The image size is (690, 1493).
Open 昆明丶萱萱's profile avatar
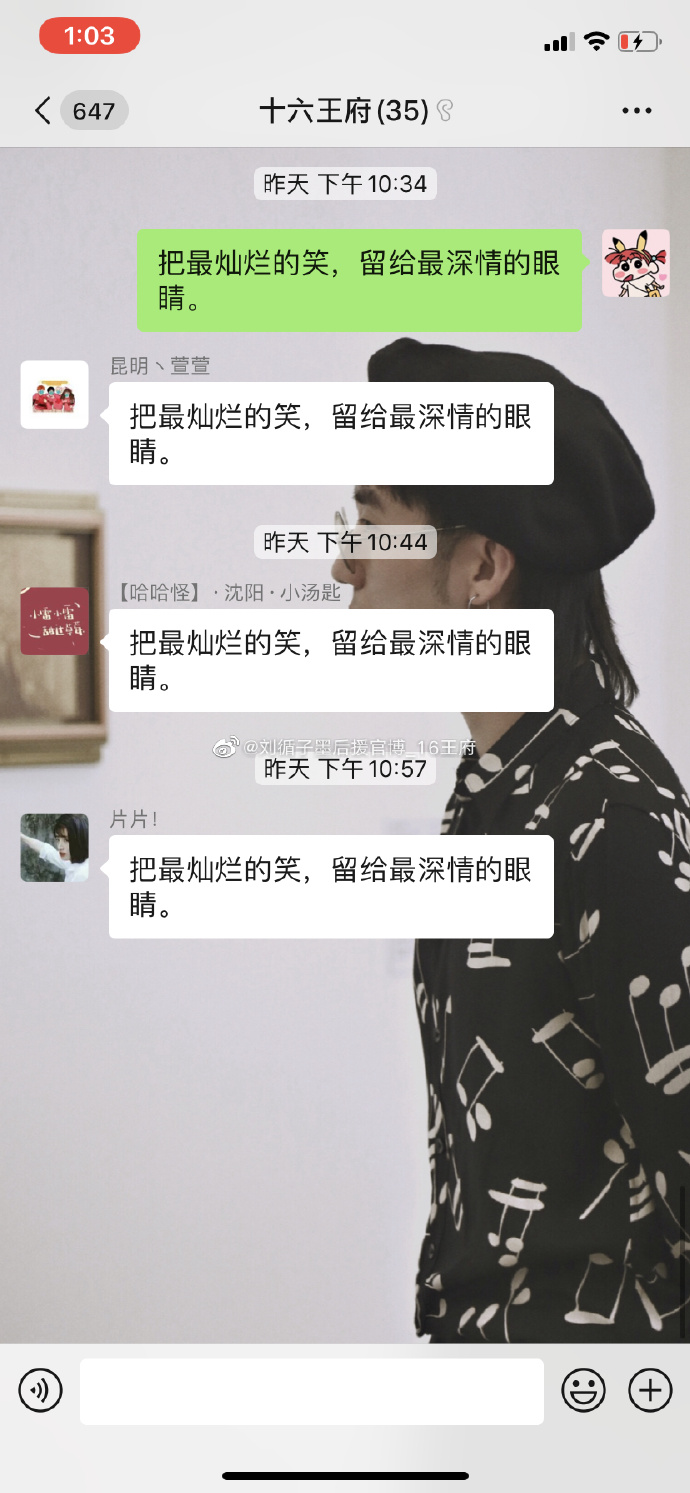click(55, 395)
